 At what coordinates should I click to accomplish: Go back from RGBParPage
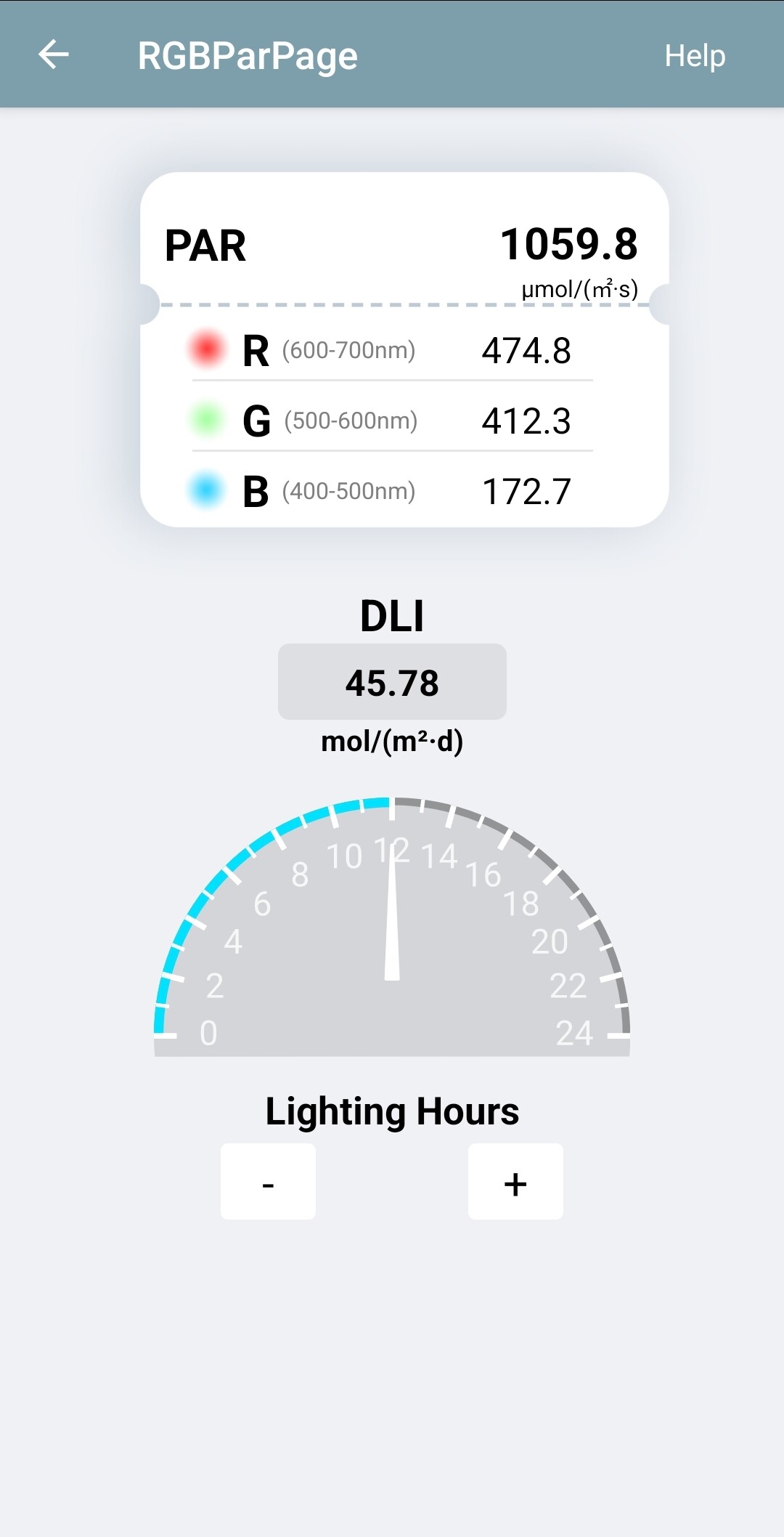(54, 55)
